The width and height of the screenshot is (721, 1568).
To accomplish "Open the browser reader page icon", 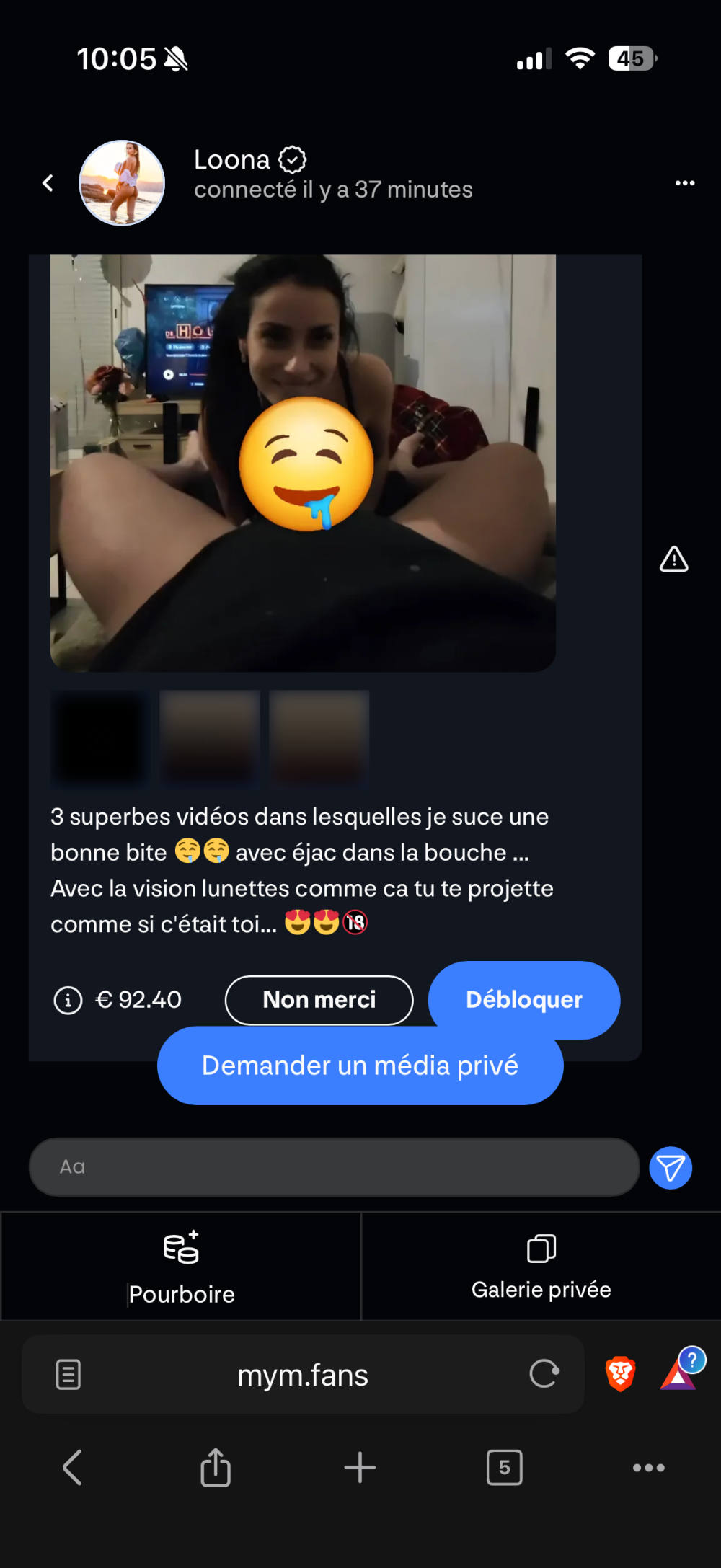I will click(68, 1374).
